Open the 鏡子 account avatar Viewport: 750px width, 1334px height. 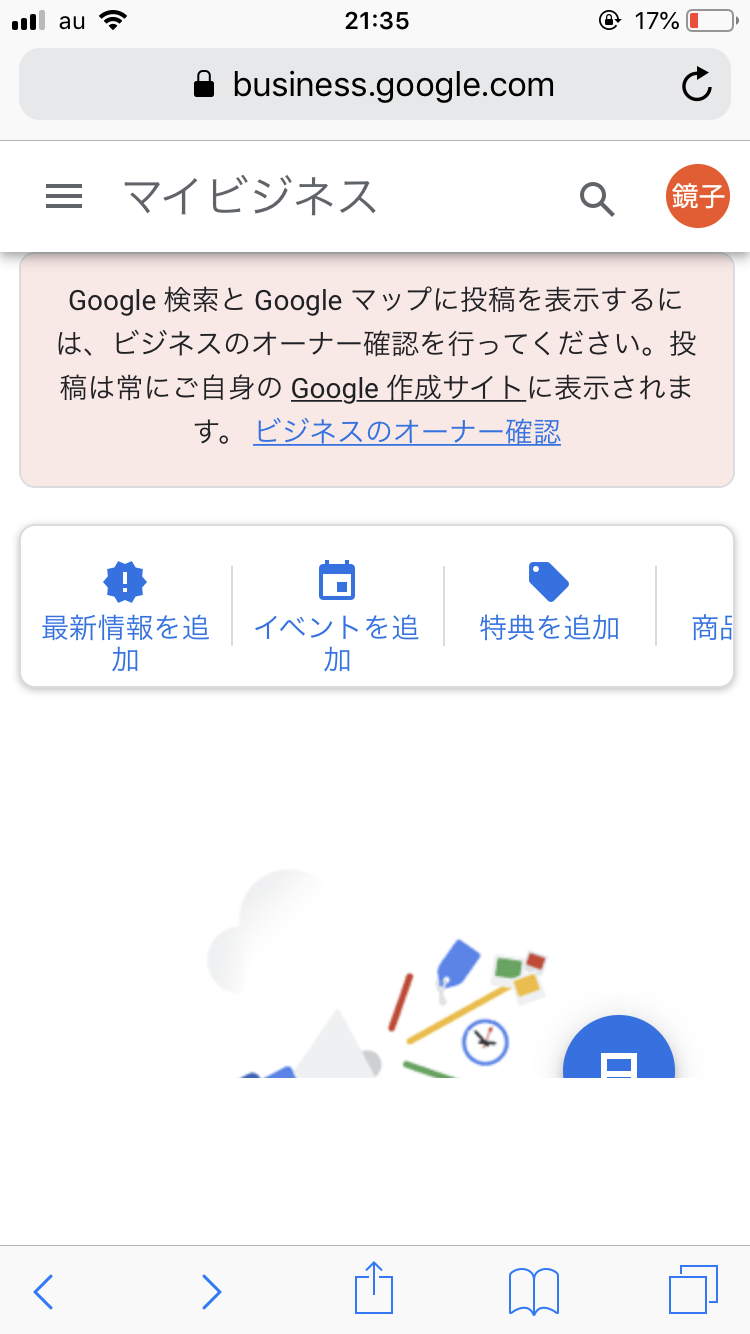[x=697, y=196]
